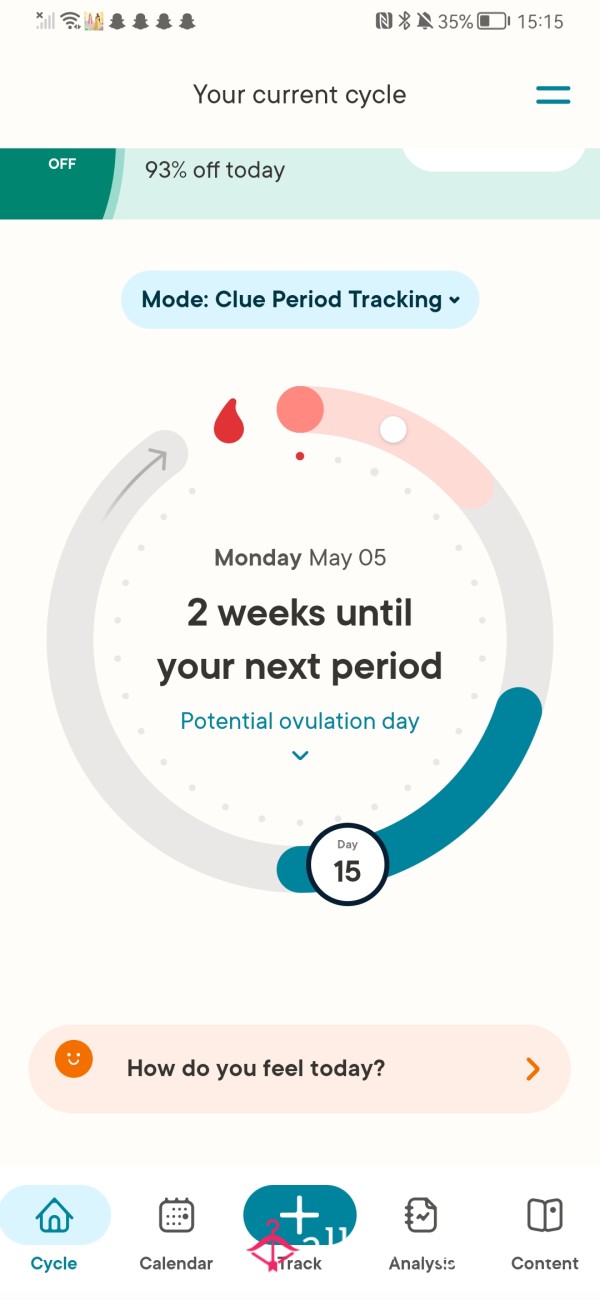Select the Cycle tab
Image resolution: width=600 pixels, height=1300 pixels.
tap(54, 1233)
